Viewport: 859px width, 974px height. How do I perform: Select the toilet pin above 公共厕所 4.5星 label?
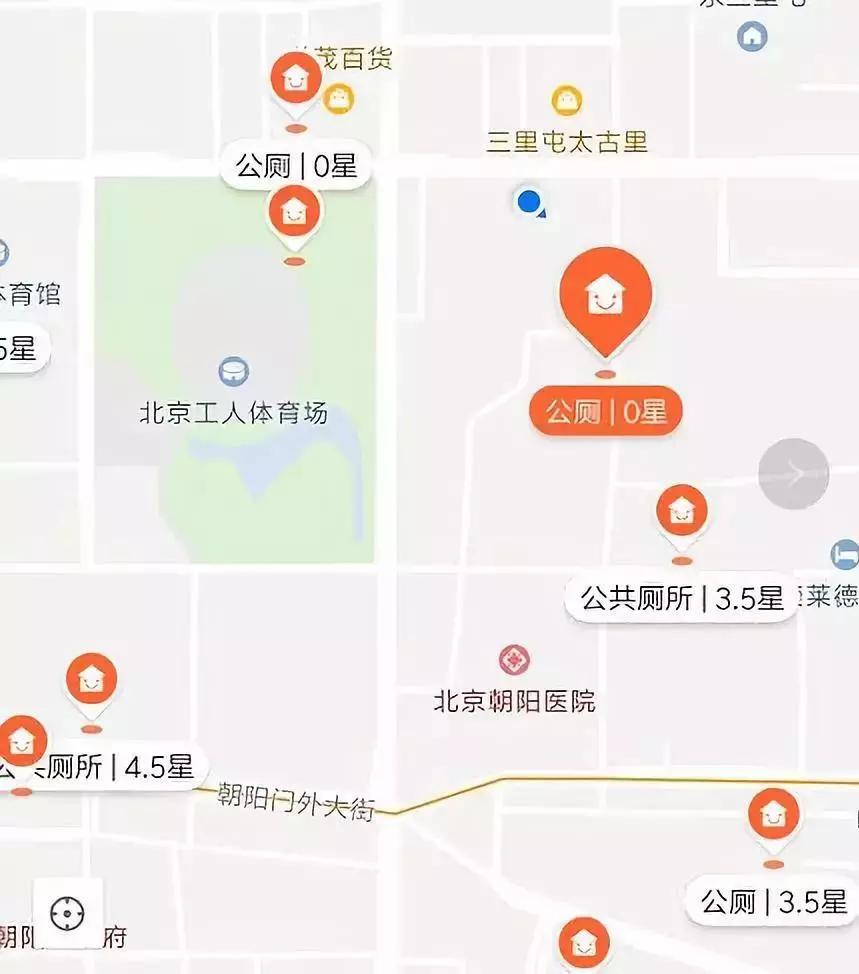click(x=89, y=681)
